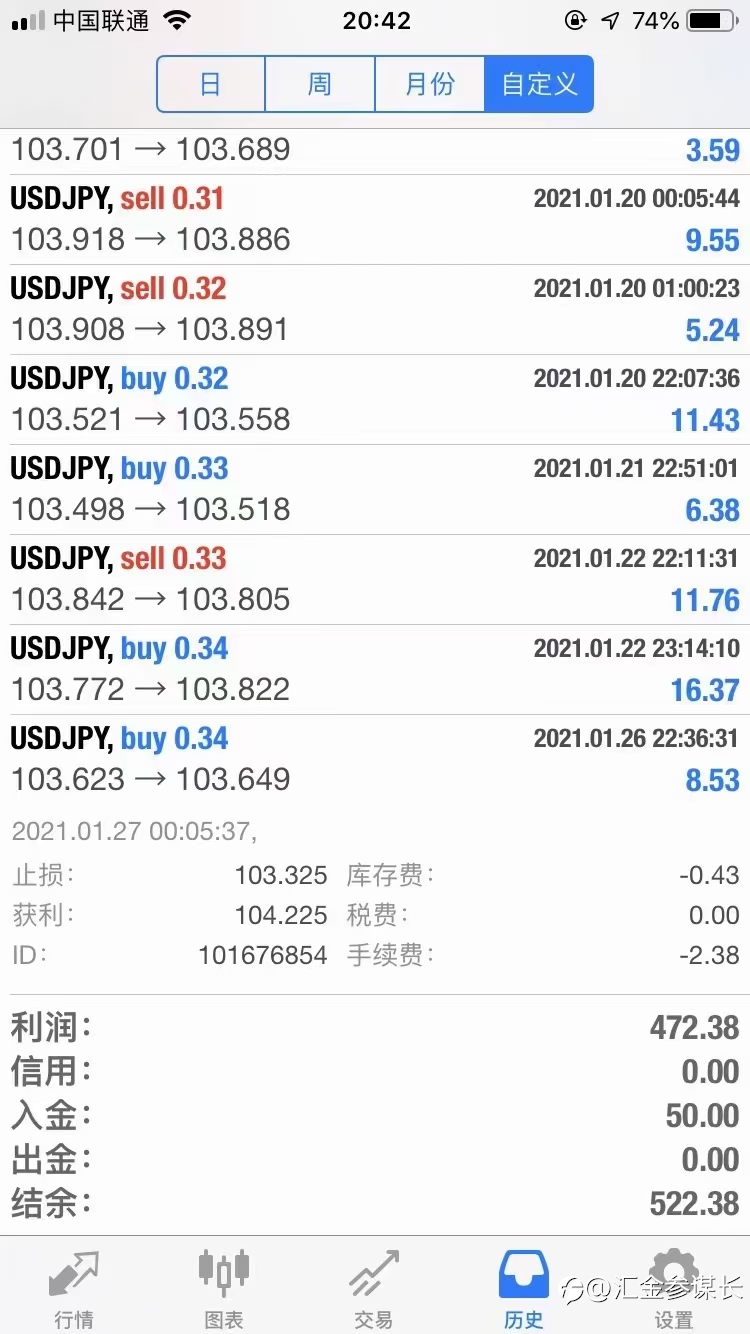Expand the USDJPY buy 0.33 trade
Screen dimensions: 750x1334
coord(375,490)
